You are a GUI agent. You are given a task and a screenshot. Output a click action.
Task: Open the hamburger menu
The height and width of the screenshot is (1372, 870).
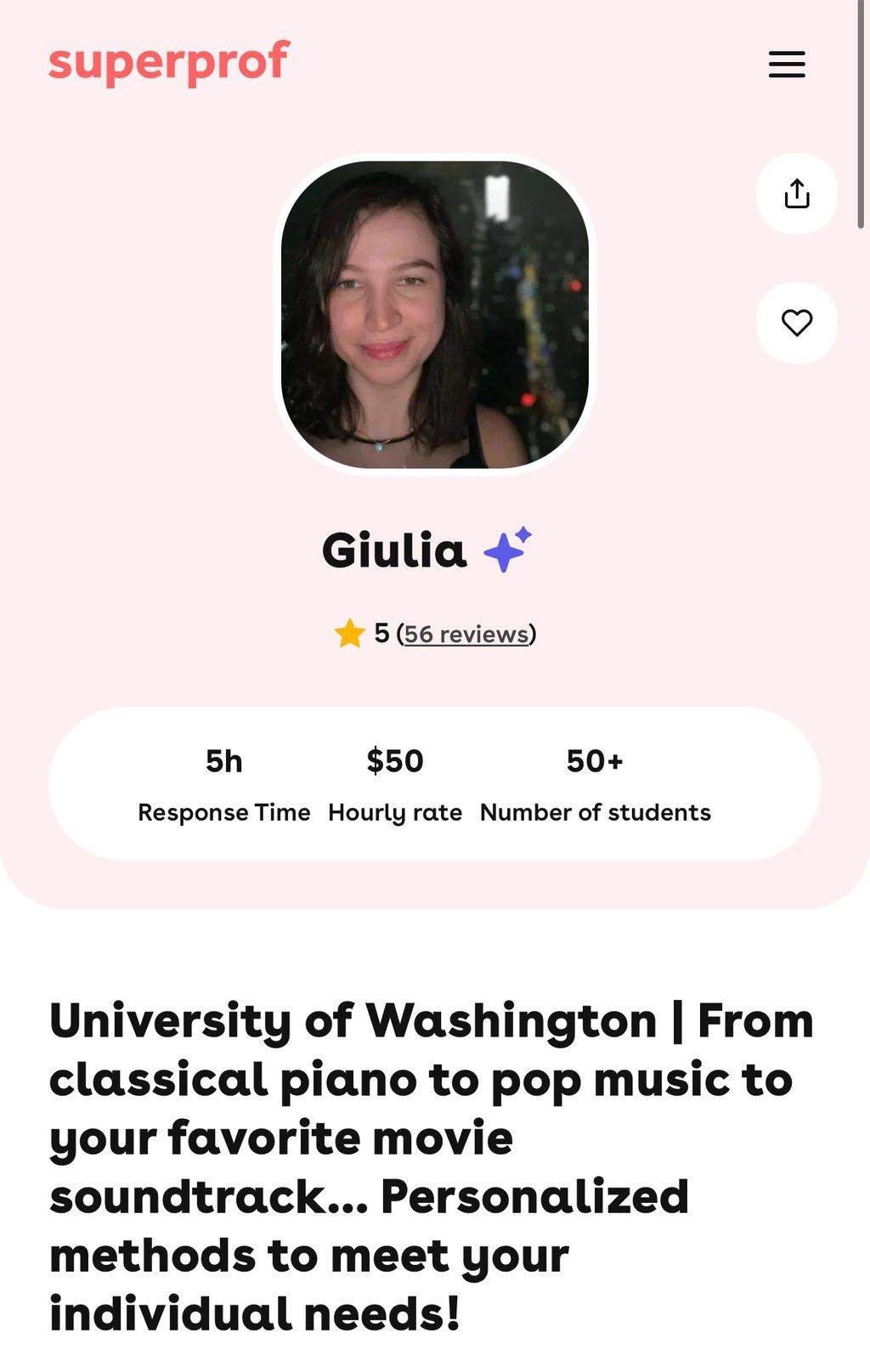point(787,65)
